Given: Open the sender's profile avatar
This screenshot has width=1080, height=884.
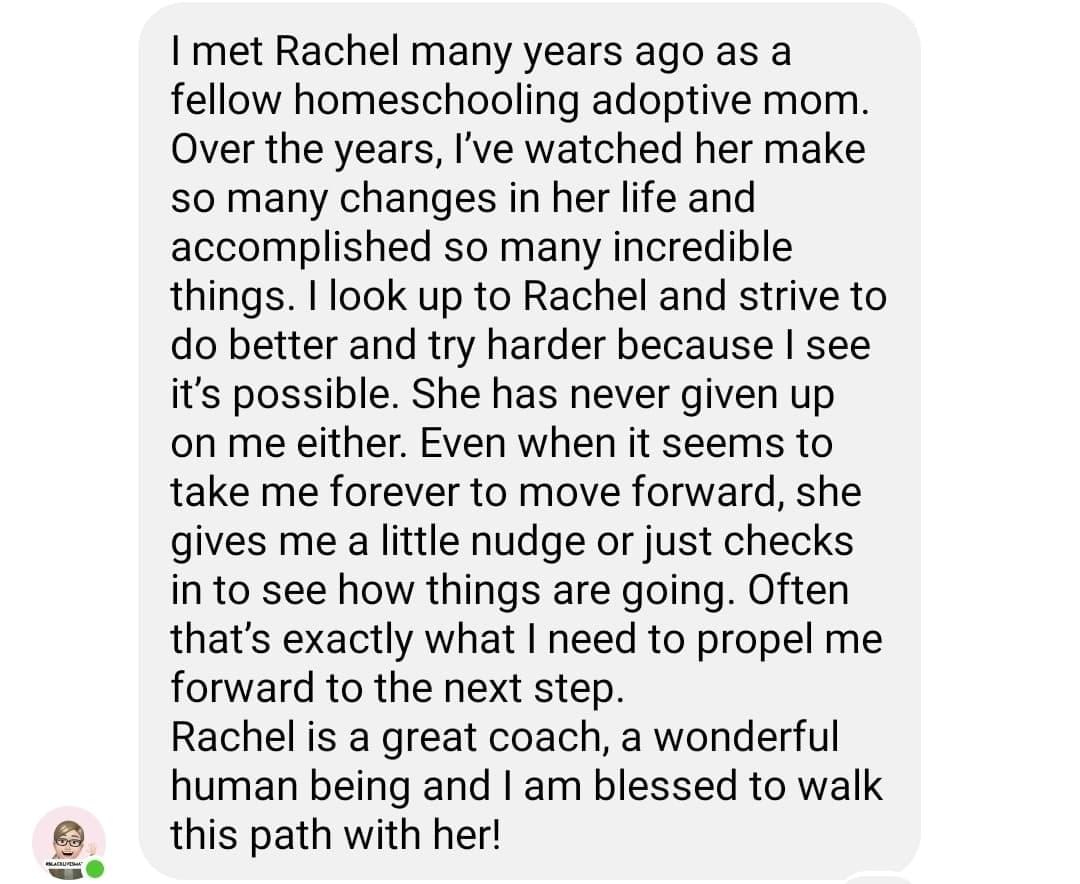Looking at the screenshot, I should [69, 842].
